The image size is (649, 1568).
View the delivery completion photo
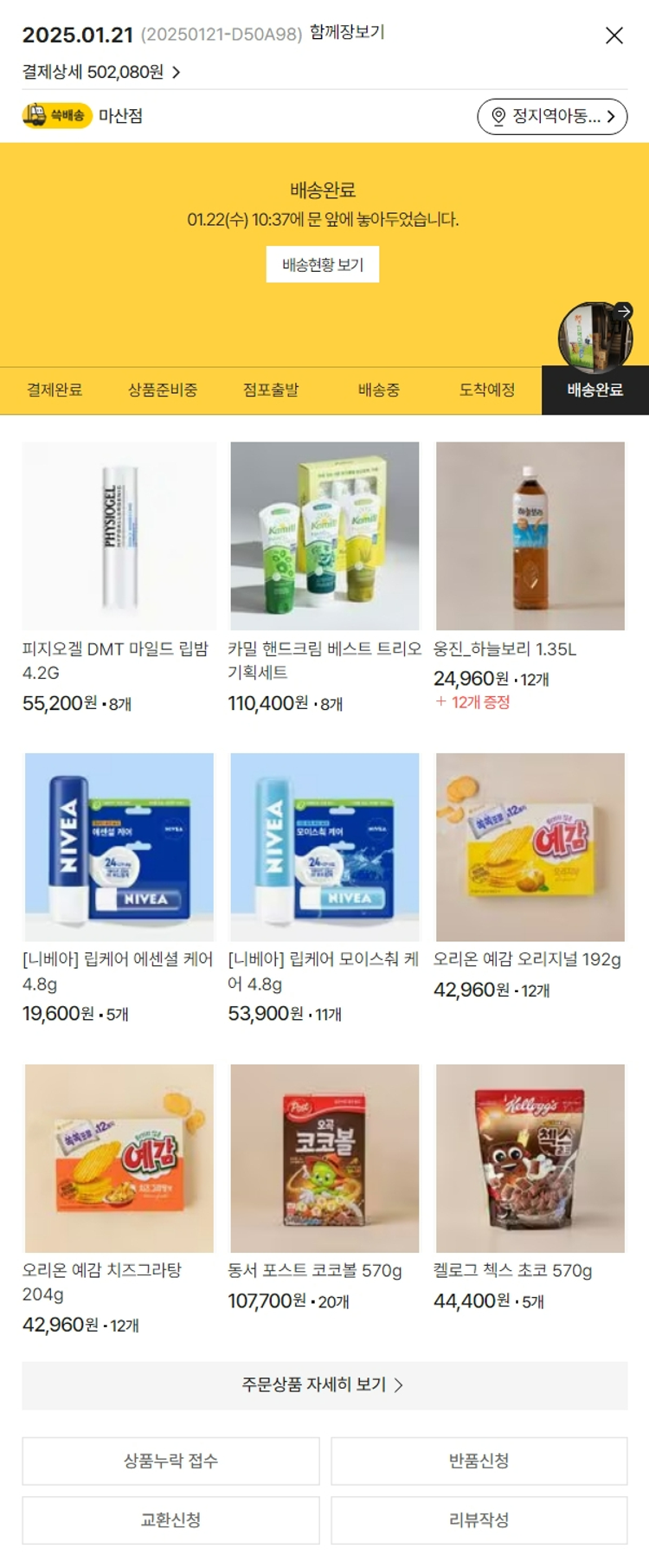(595, 338)
